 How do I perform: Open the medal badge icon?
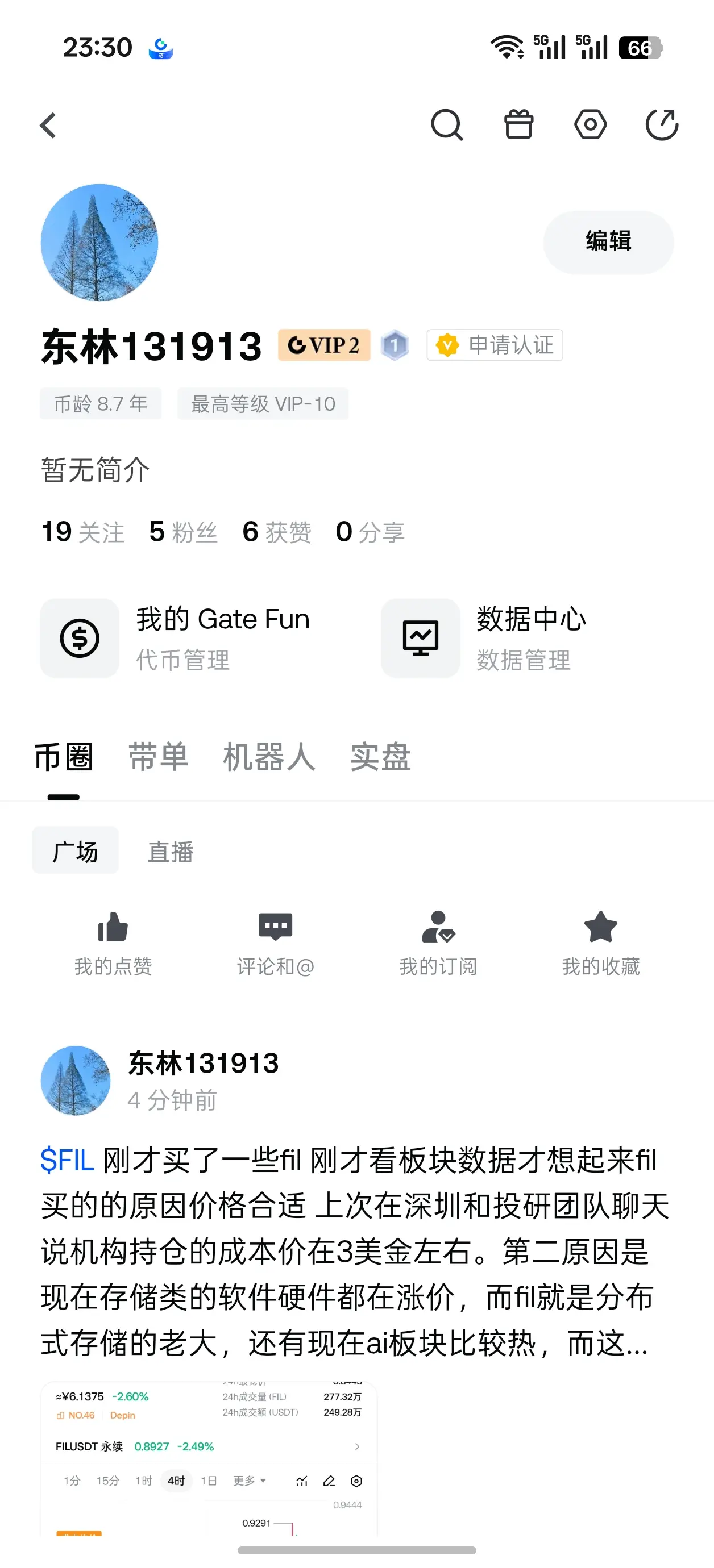tap(590, 125)
